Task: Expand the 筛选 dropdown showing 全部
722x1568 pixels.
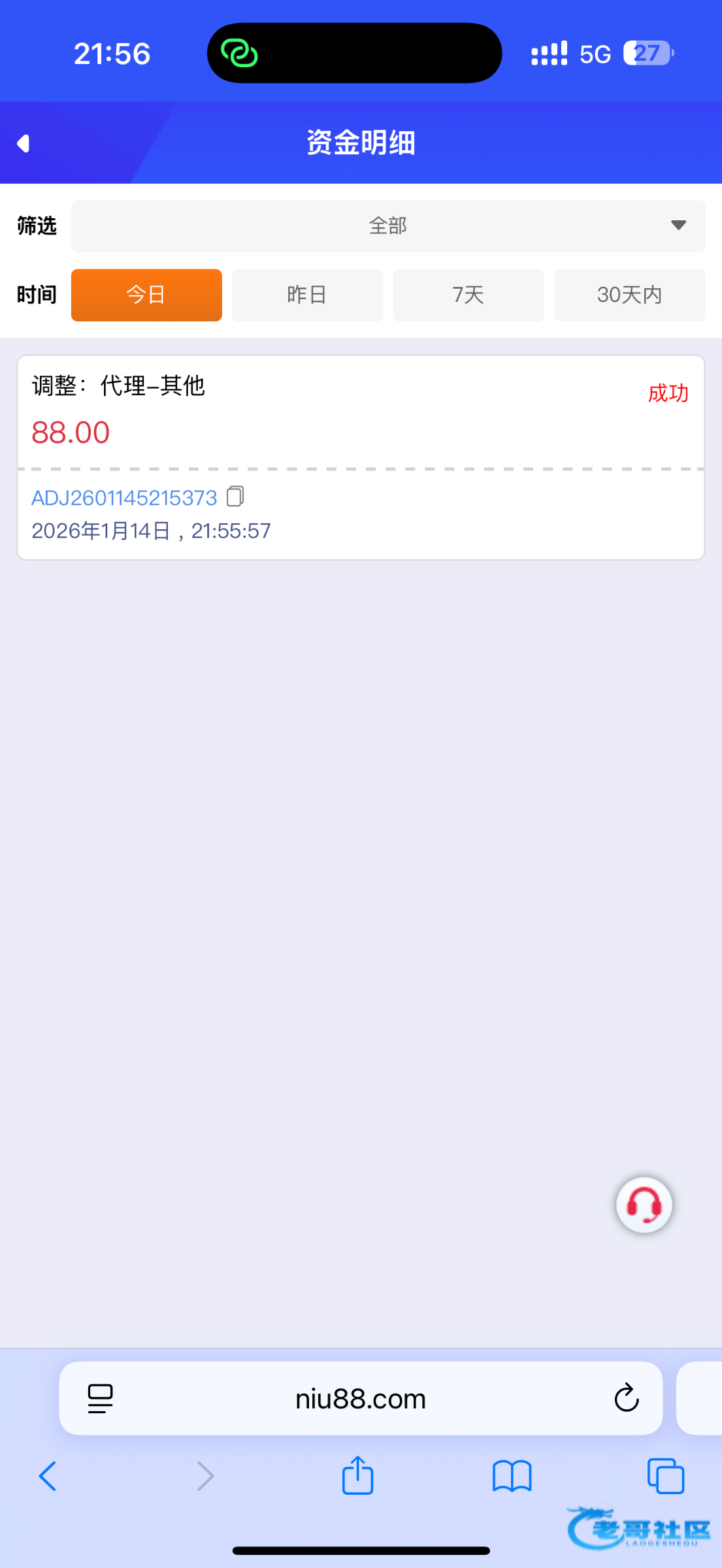Action: (387, 226)
